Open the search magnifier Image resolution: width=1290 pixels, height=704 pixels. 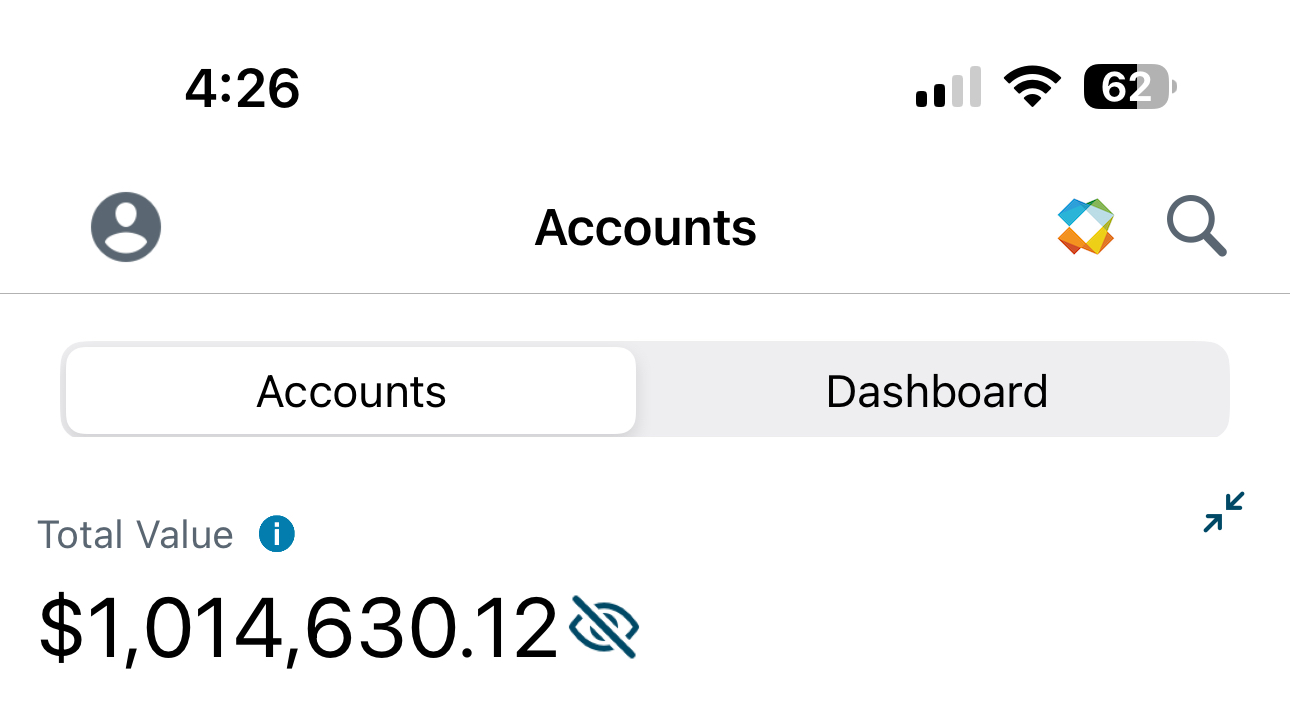click(1196, 227)
